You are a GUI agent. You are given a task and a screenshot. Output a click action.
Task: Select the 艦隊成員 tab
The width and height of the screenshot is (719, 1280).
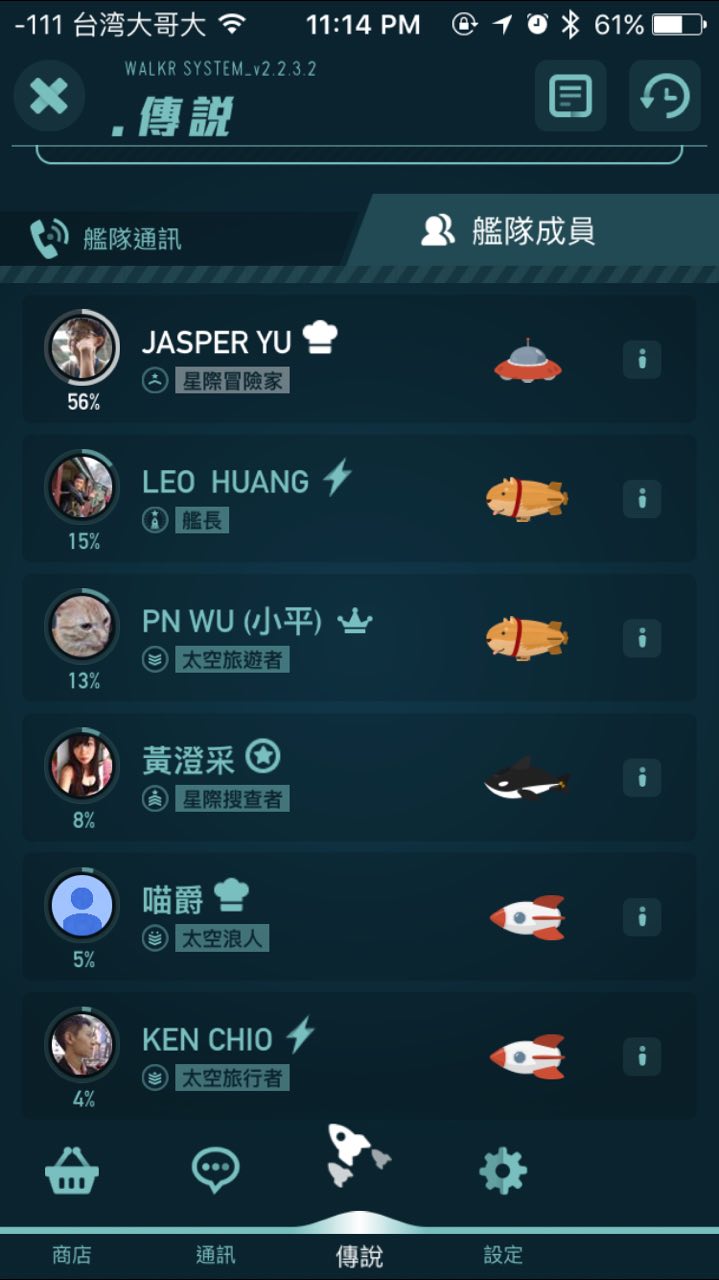[x=508, y=231]
